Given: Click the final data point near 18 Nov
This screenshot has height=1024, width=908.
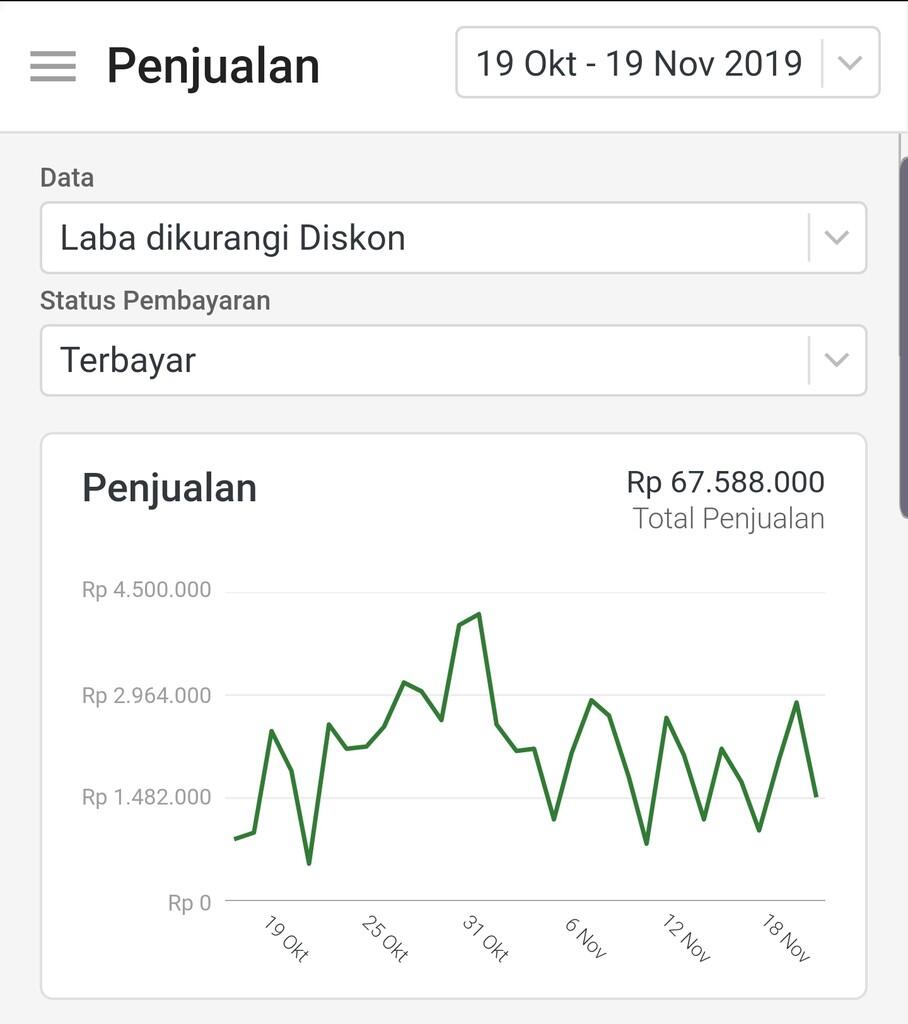Looking at the screenshot, I should [817, 795].
